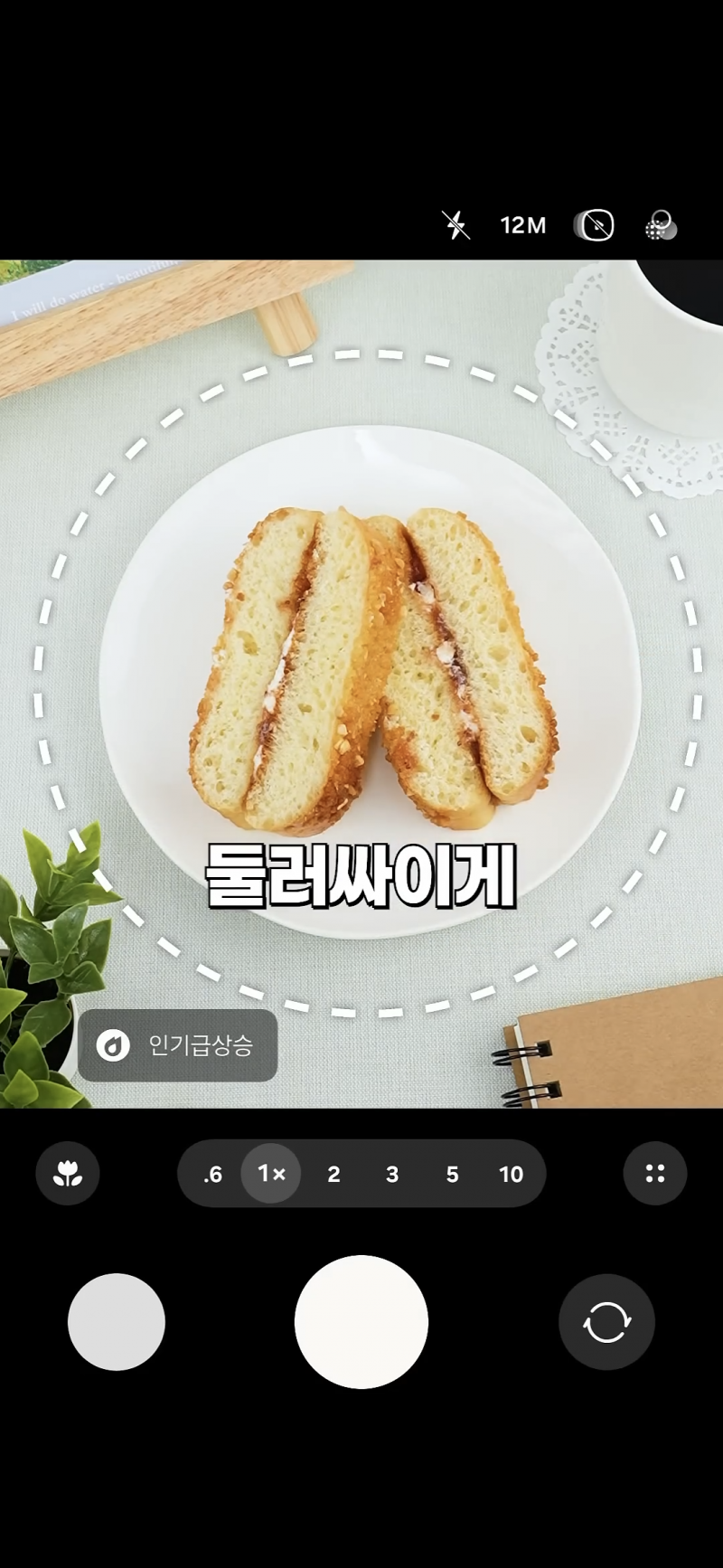Open the gallery preview thumbnail
This screenshot has height=1568, width=723.
click(x=117, y=1322)
